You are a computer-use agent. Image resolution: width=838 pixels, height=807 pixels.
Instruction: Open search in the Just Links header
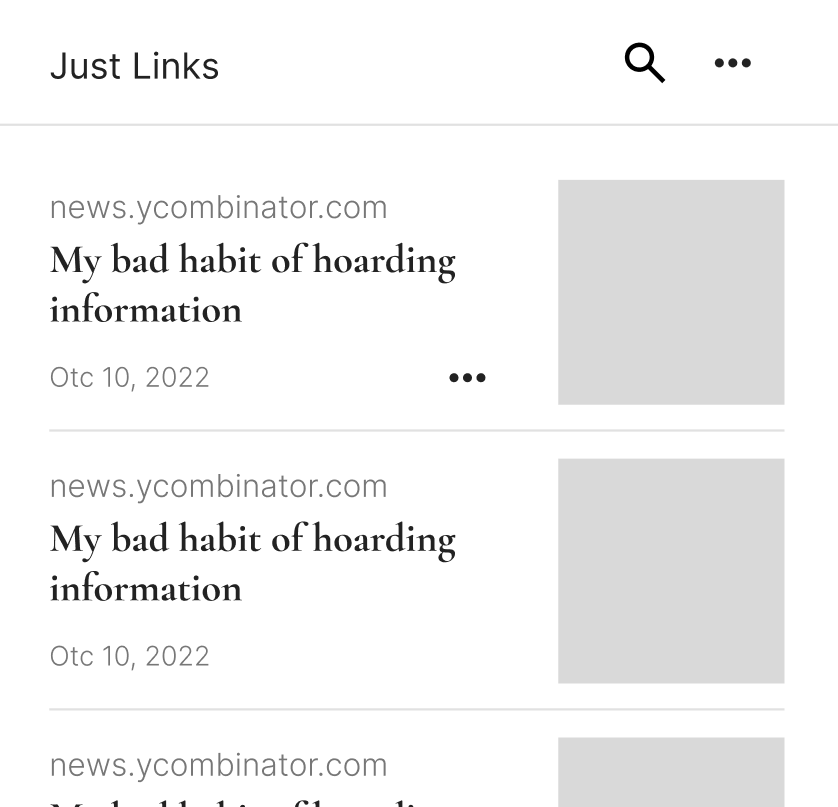(645, 64)
